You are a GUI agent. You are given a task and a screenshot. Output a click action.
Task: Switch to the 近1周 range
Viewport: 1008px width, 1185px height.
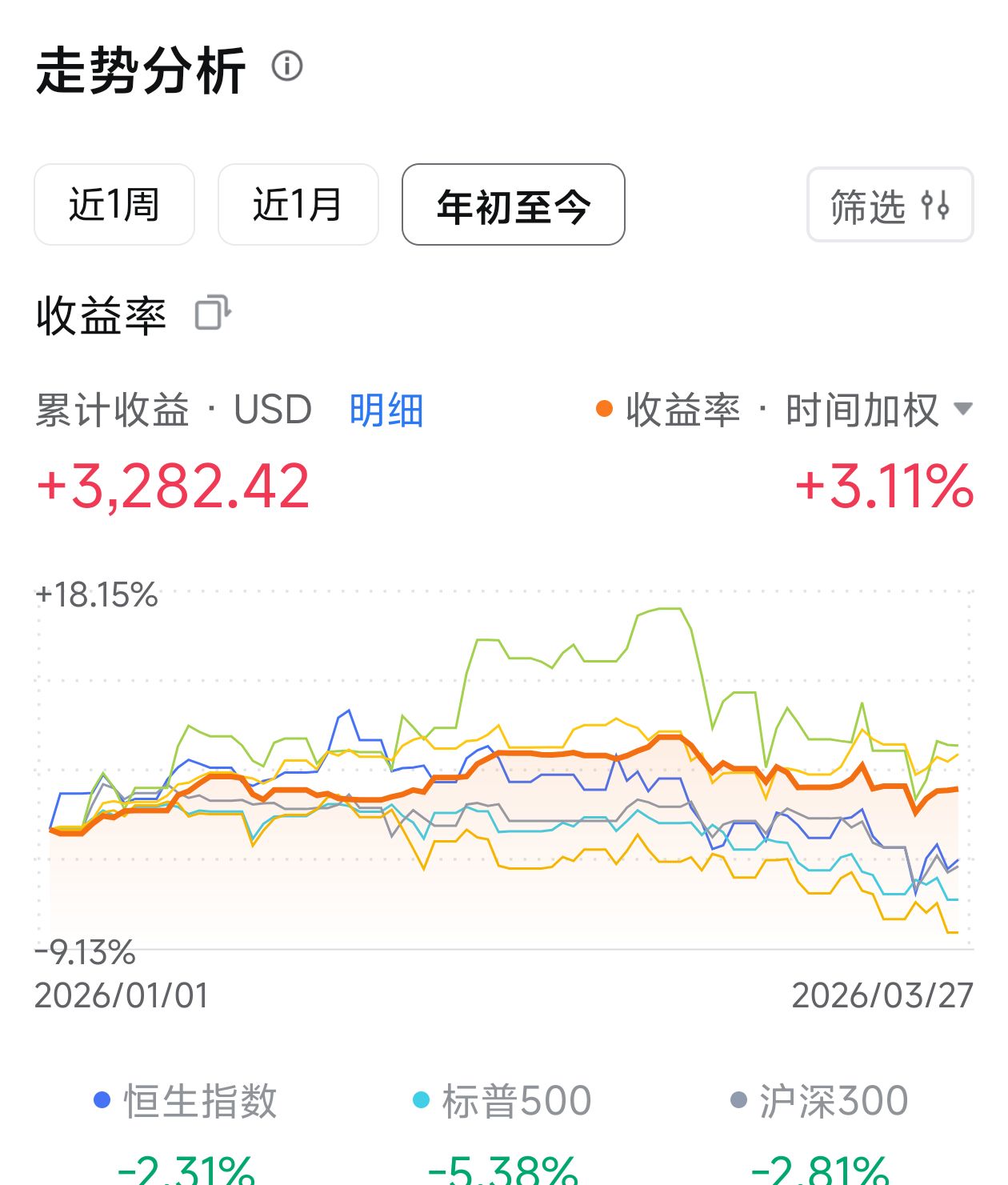tap(114, 205)
